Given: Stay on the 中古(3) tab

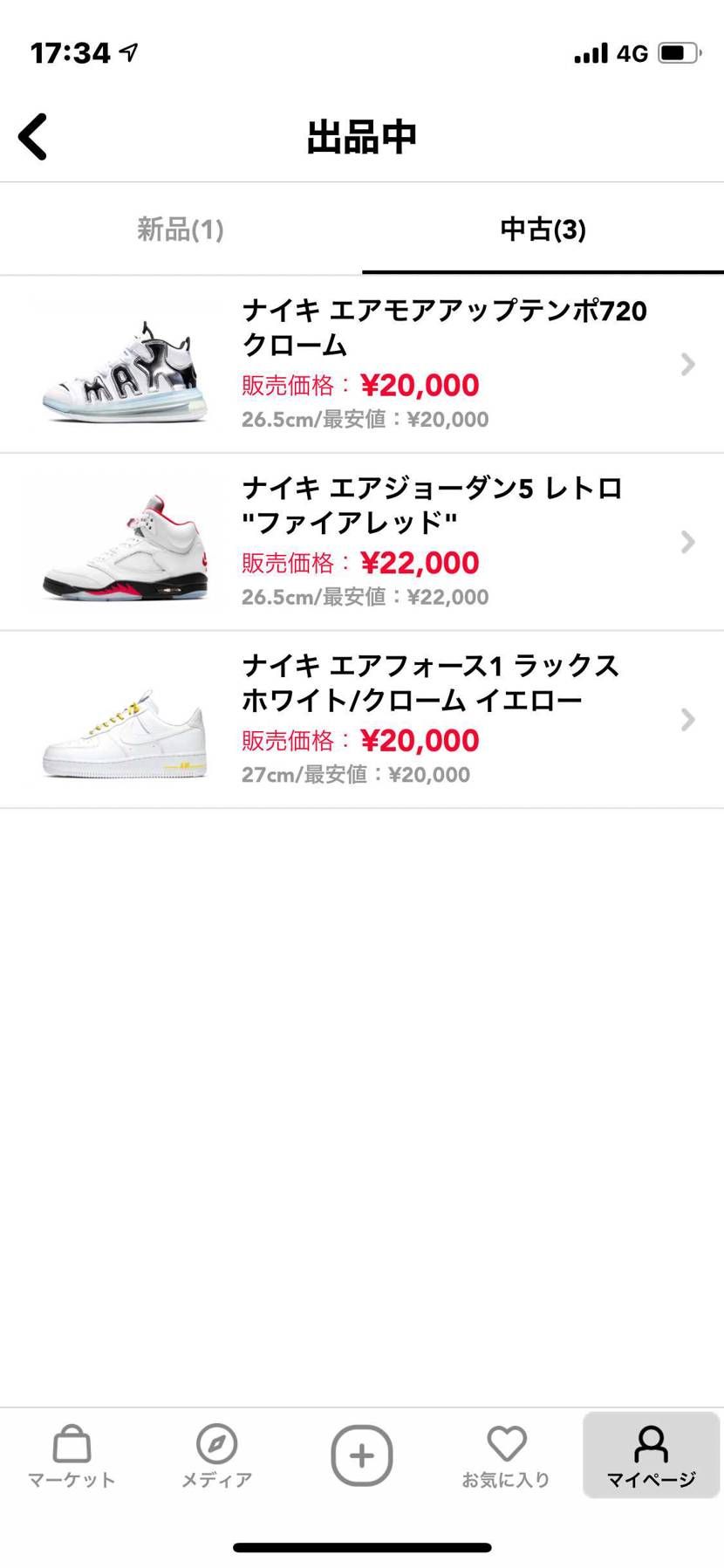Looking at the screenshot, I should coord(543,229).
